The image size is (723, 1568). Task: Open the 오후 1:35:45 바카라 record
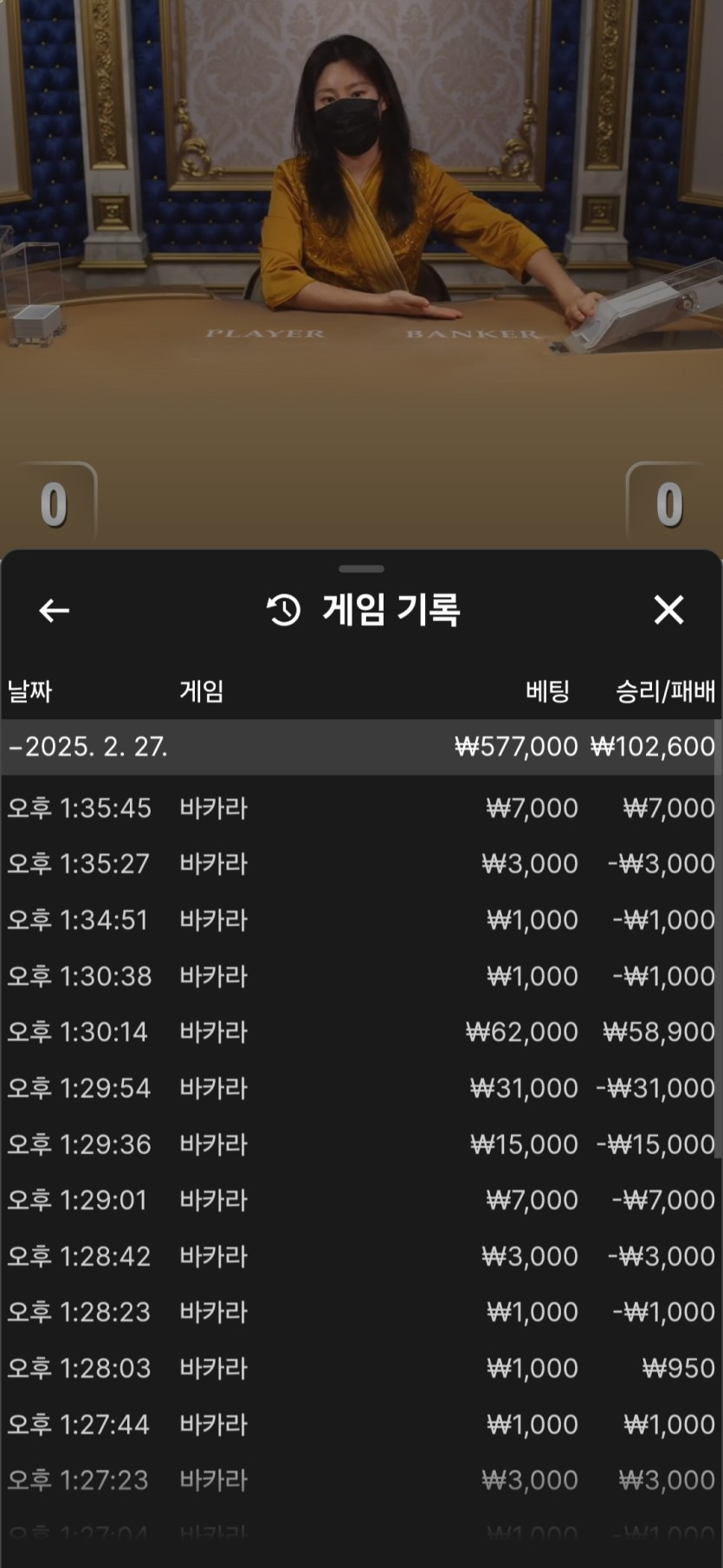(361, 808)
